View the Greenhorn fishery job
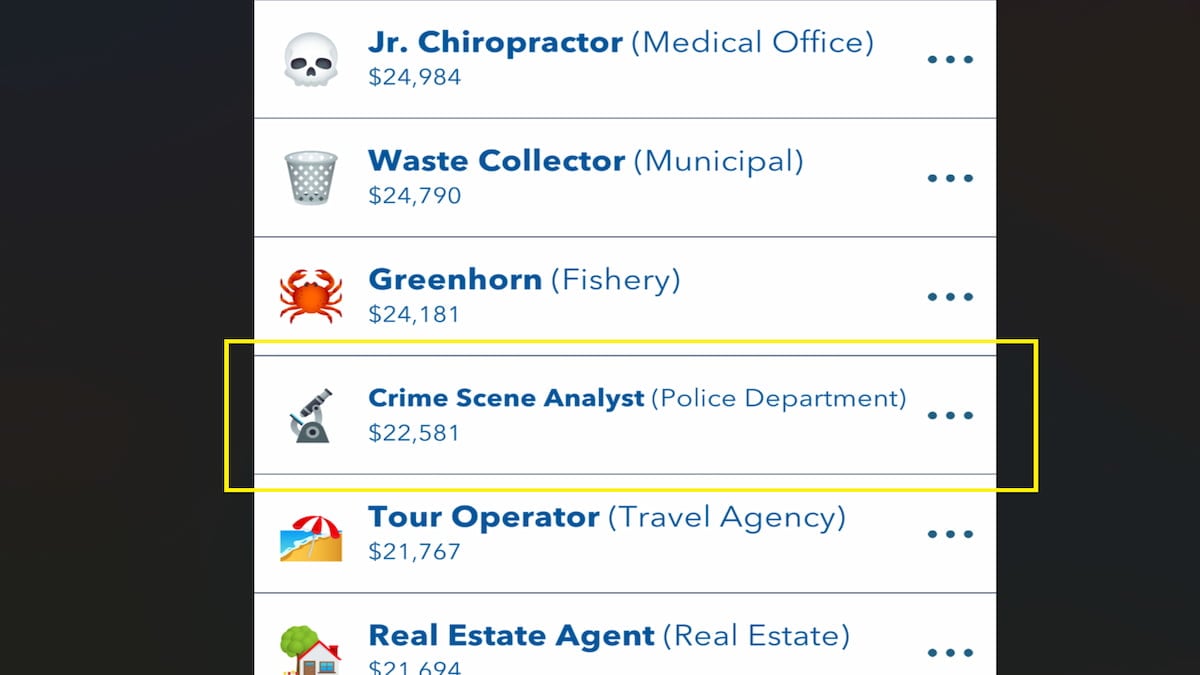This screenshot has width=1200, height=675. [523, 295]
